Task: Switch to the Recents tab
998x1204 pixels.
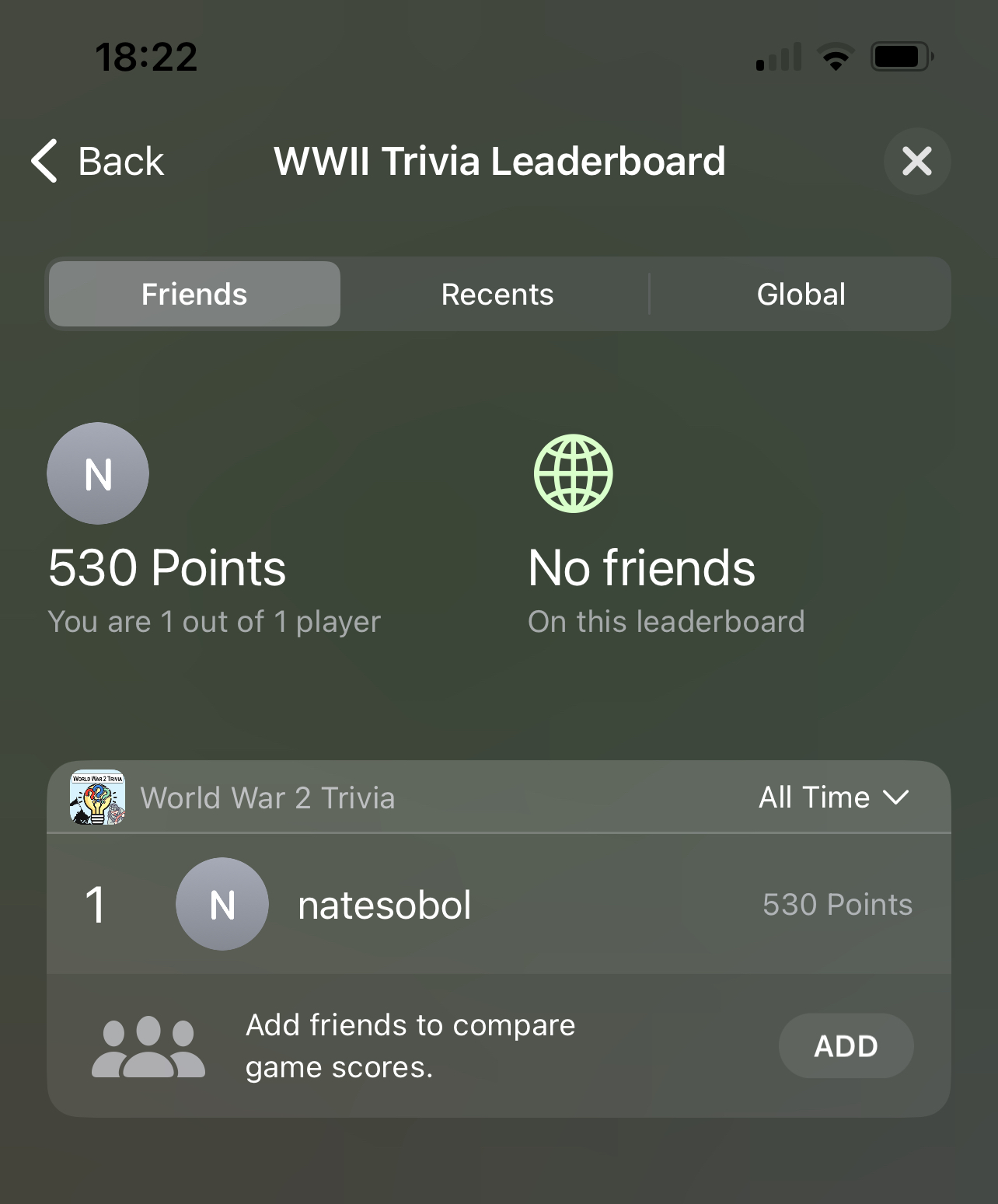Action: pos(497,295)
